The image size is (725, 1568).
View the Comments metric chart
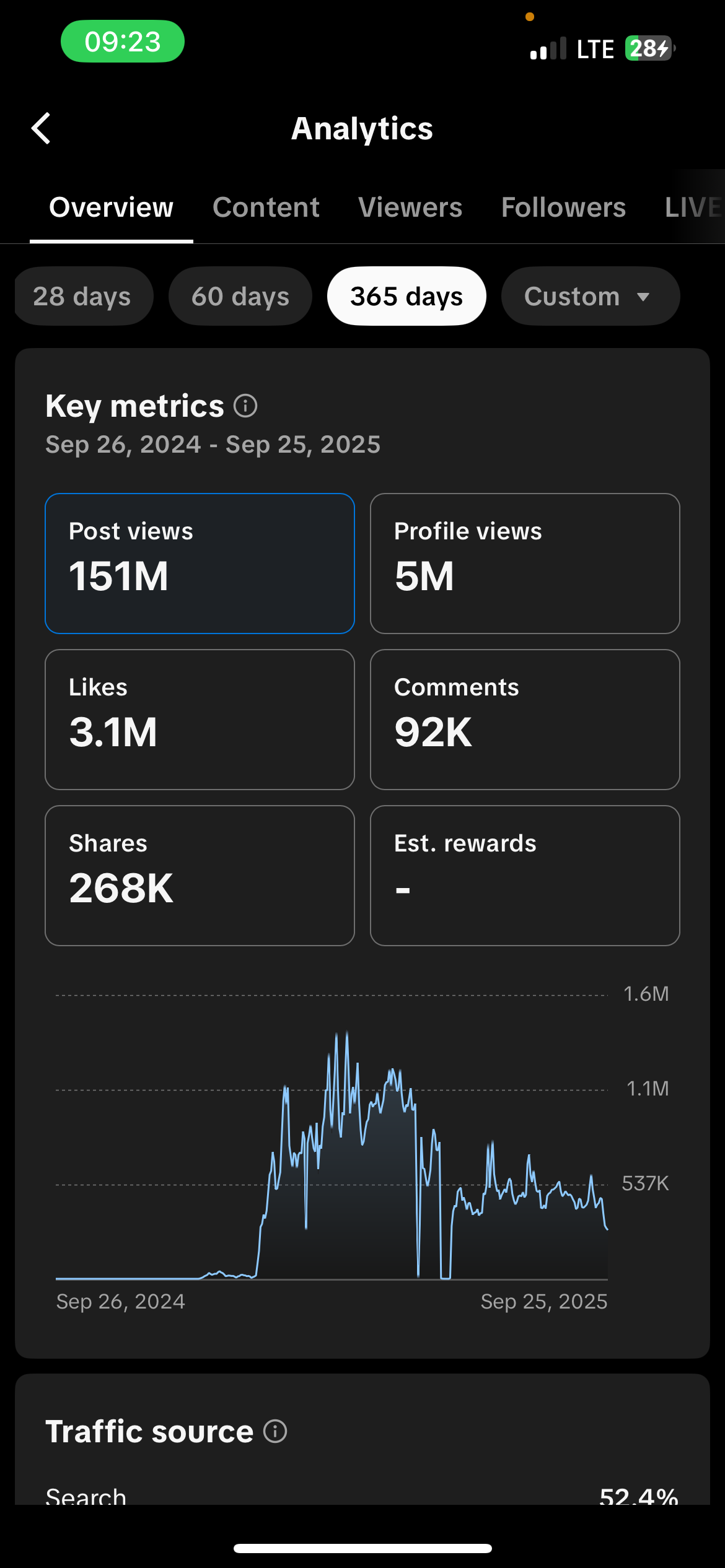pyautogui.click(x=524, y=719)
